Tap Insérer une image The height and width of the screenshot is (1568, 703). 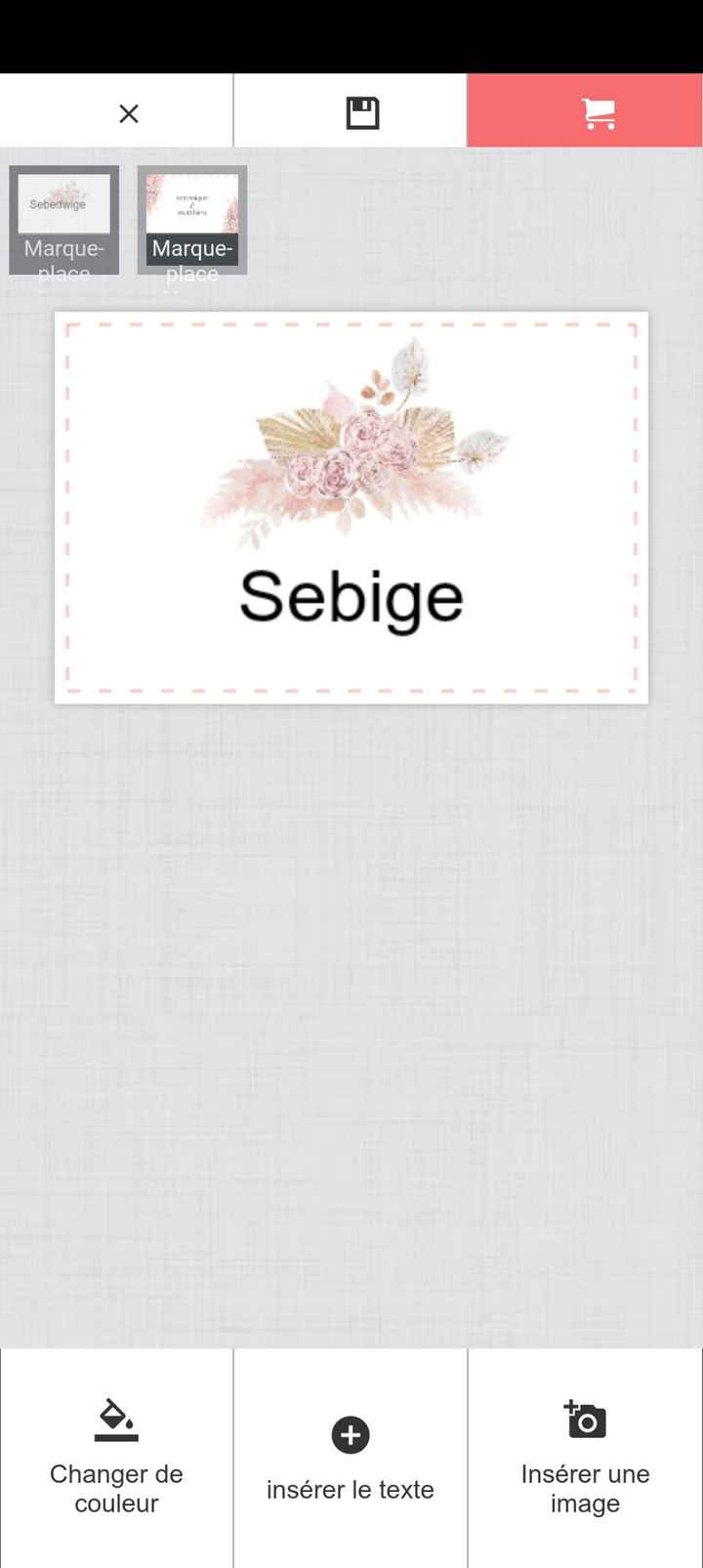pyautogui.click(x=585, y=1457)
